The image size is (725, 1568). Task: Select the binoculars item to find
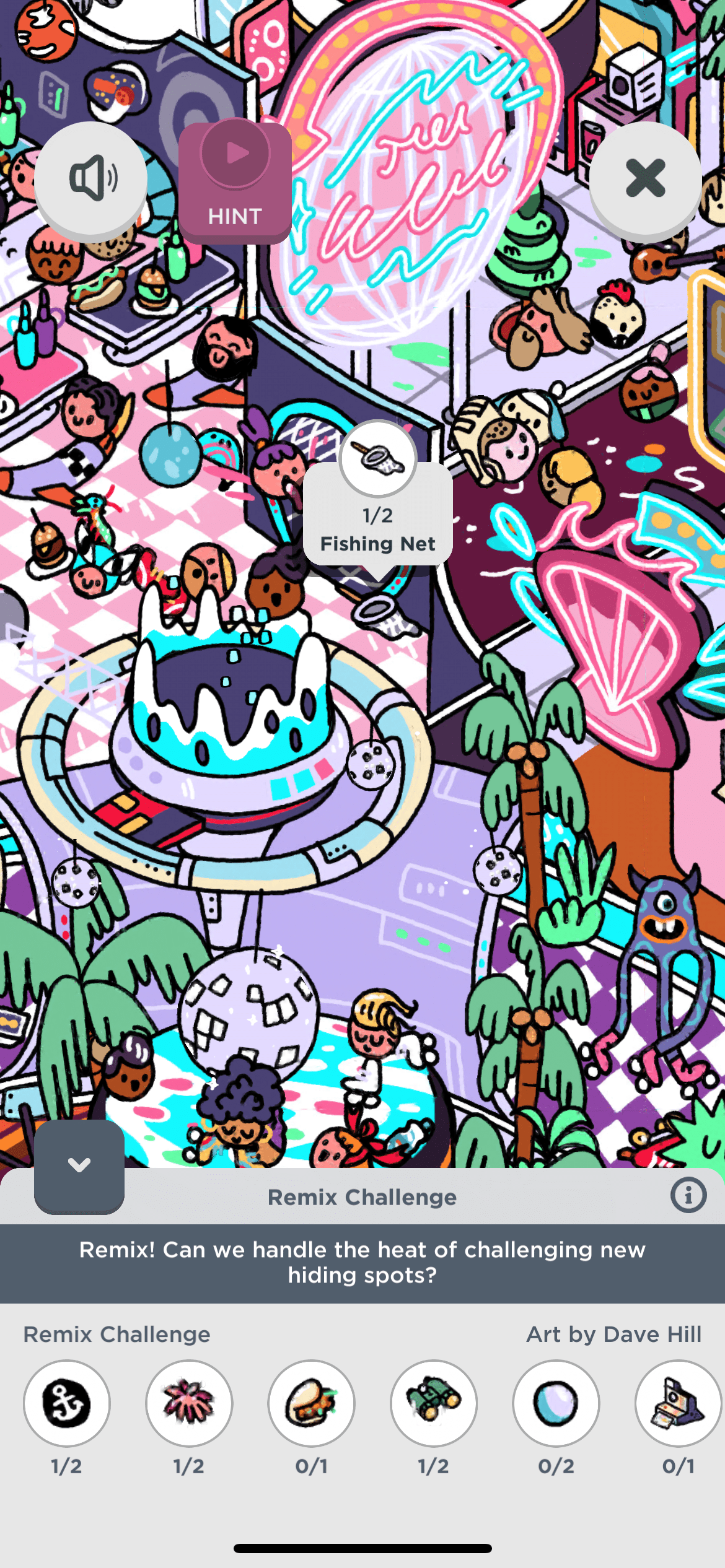(434, 1403)
